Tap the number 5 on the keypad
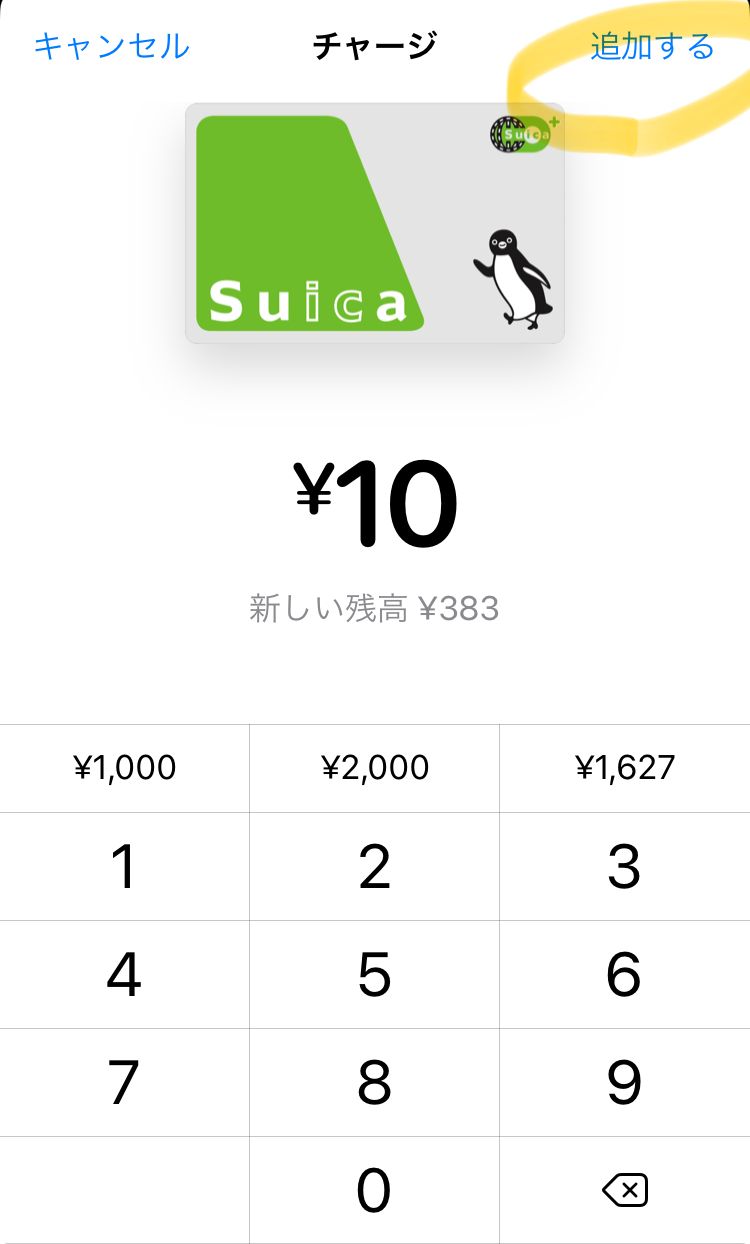The height and width of the screenshot is (1244, 750). [374, 974]
